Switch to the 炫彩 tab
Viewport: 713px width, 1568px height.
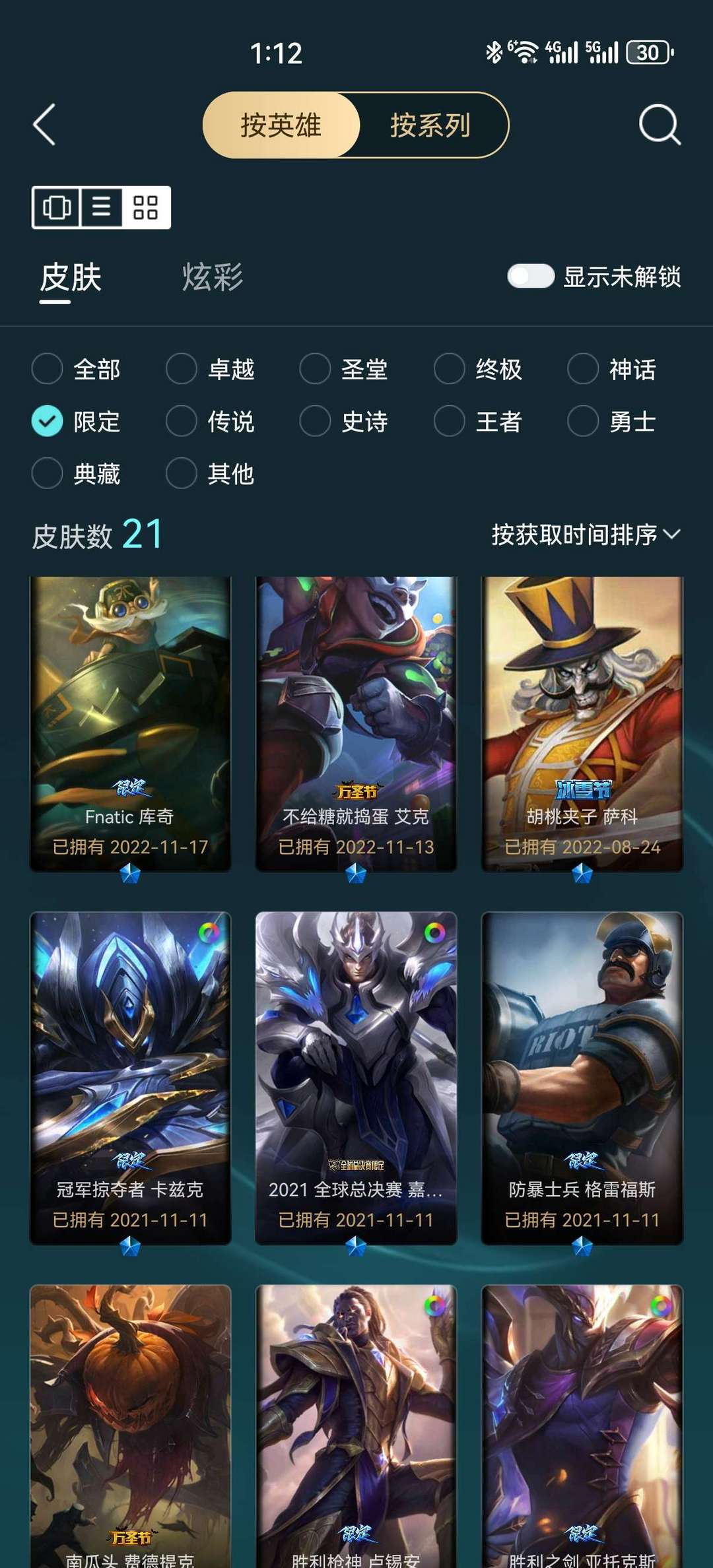coord(213,278)
